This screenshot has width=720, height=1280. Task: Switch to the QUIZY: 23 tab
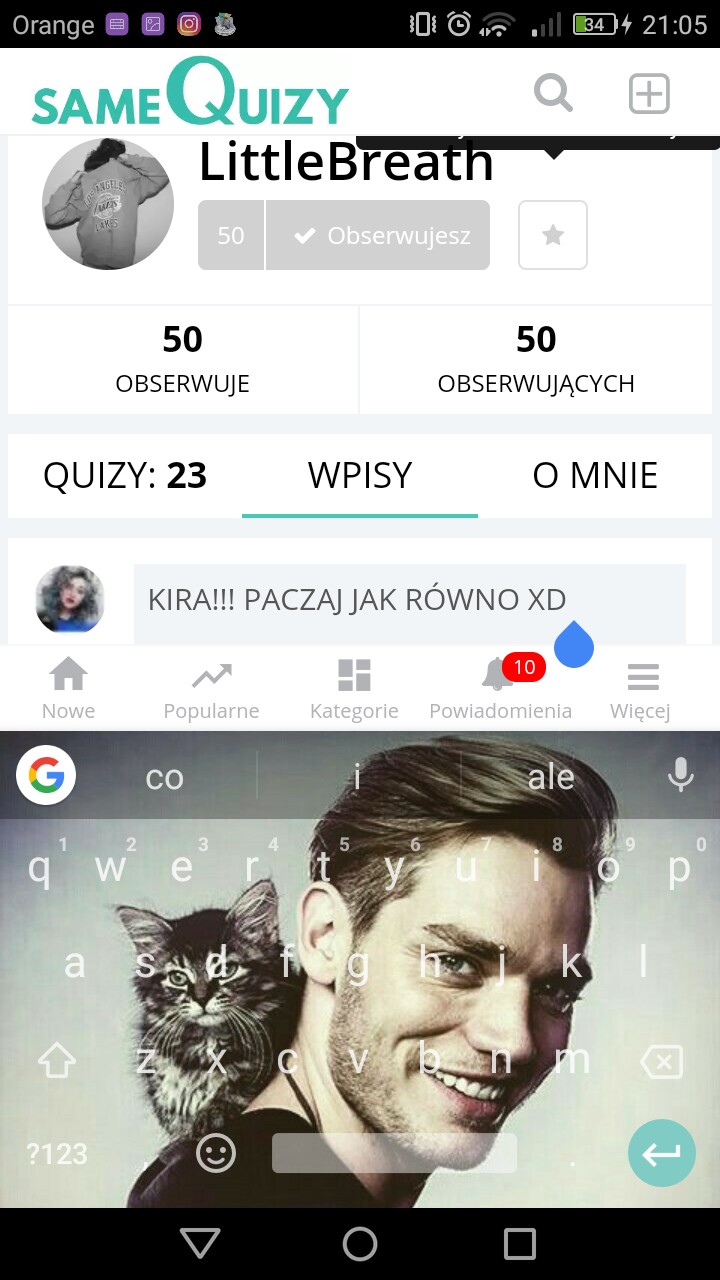tap(125, 476)
